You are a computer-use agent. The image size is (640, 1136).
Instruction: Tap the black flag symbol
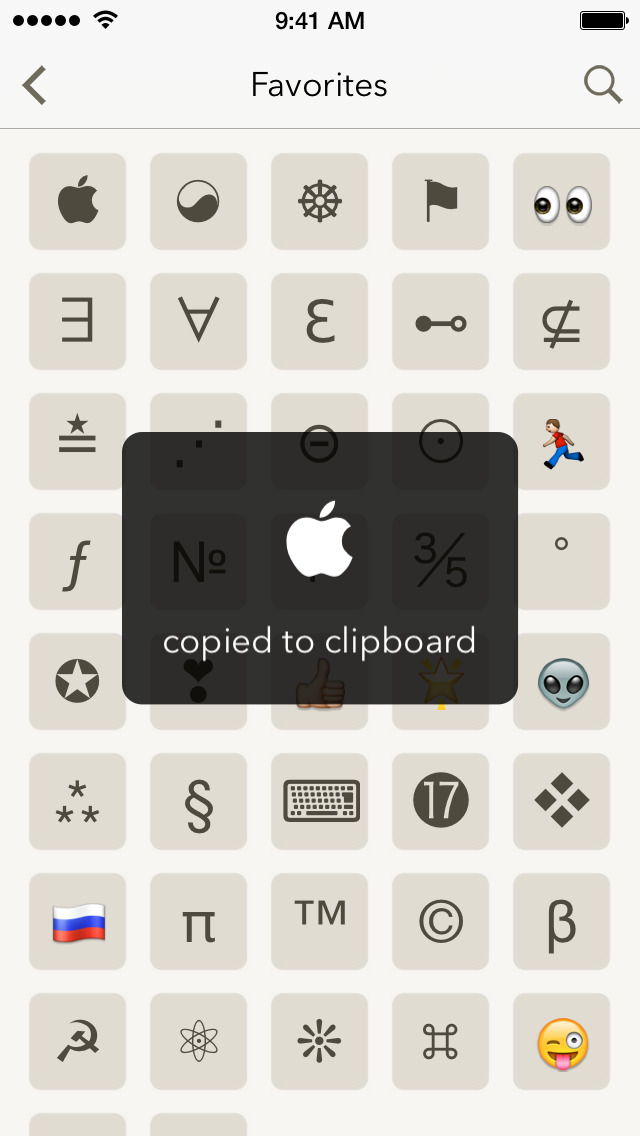[x=440, y=201]
